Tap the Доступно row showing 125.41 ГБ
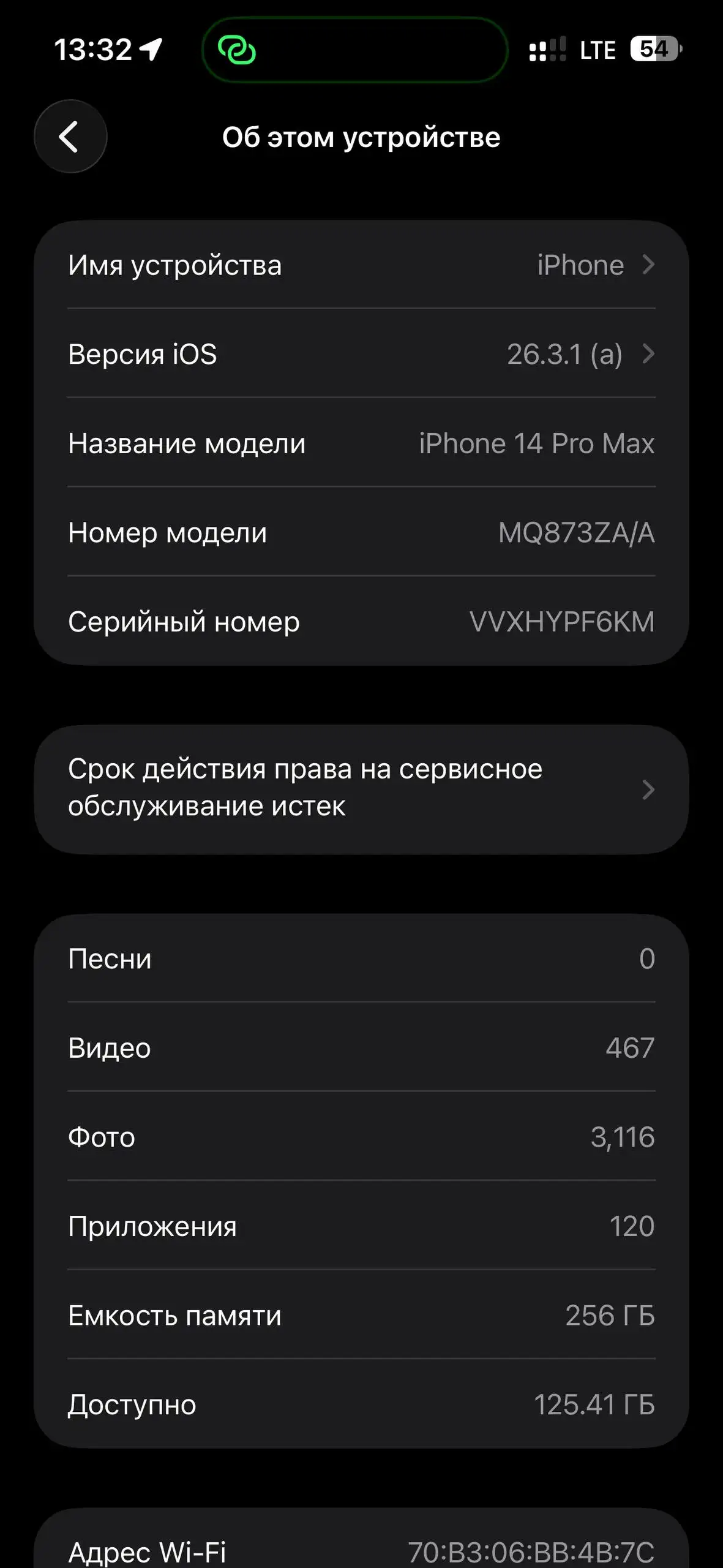This screenshot has width=723, height=1568. pyautogui.click(x=361, y=1403)
